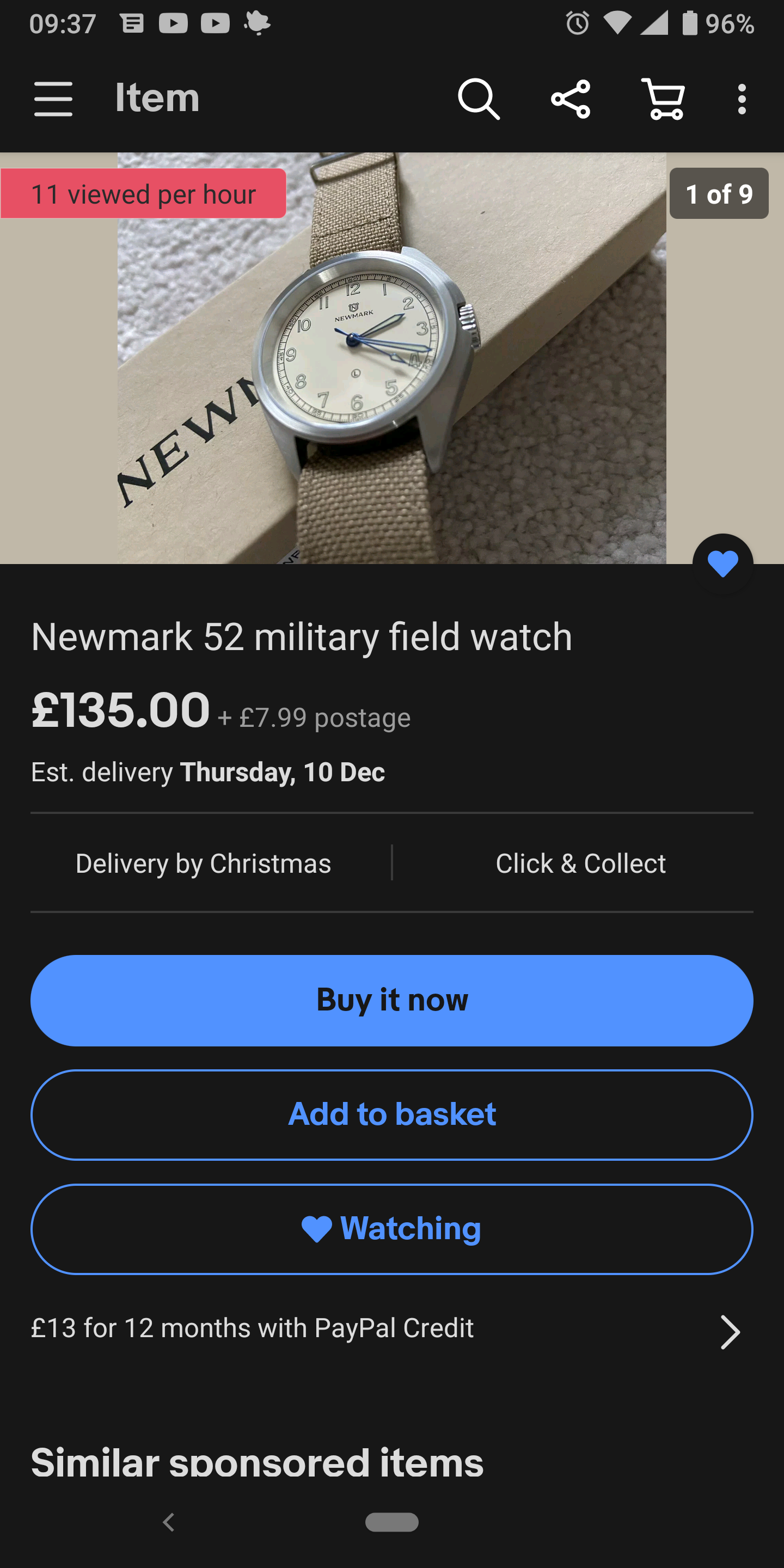This screenshot has width=784, height=1568.
Task: Toggle the heart icon on the photo
Action: 722,563
